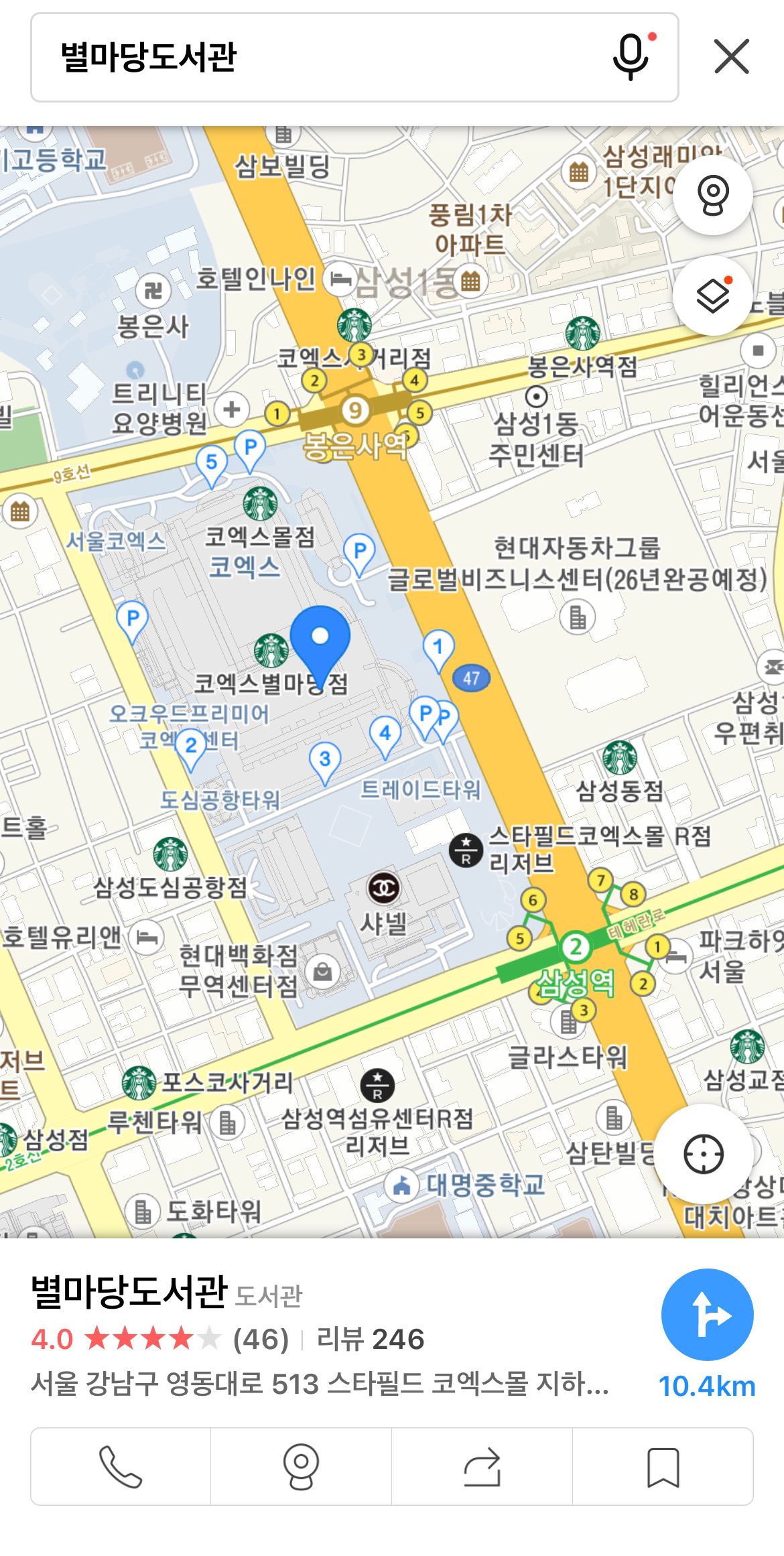The image size is (784, 1556).
Task: Call 별마당도서관 using the phone button
Action: [121, 1466]
